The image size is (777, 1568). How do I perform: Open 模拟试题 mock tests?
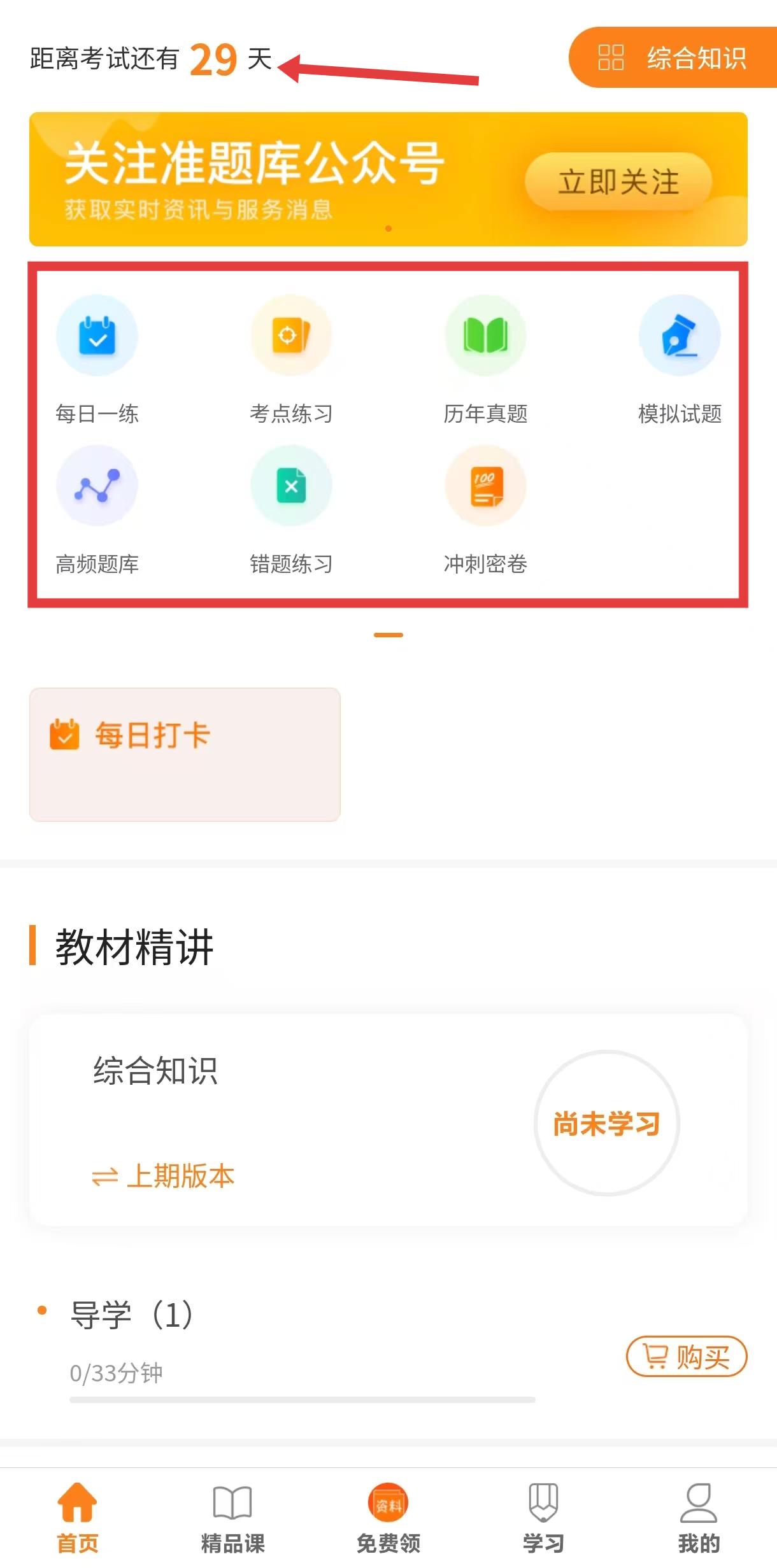pyautogui.click(x=680, y=359)
